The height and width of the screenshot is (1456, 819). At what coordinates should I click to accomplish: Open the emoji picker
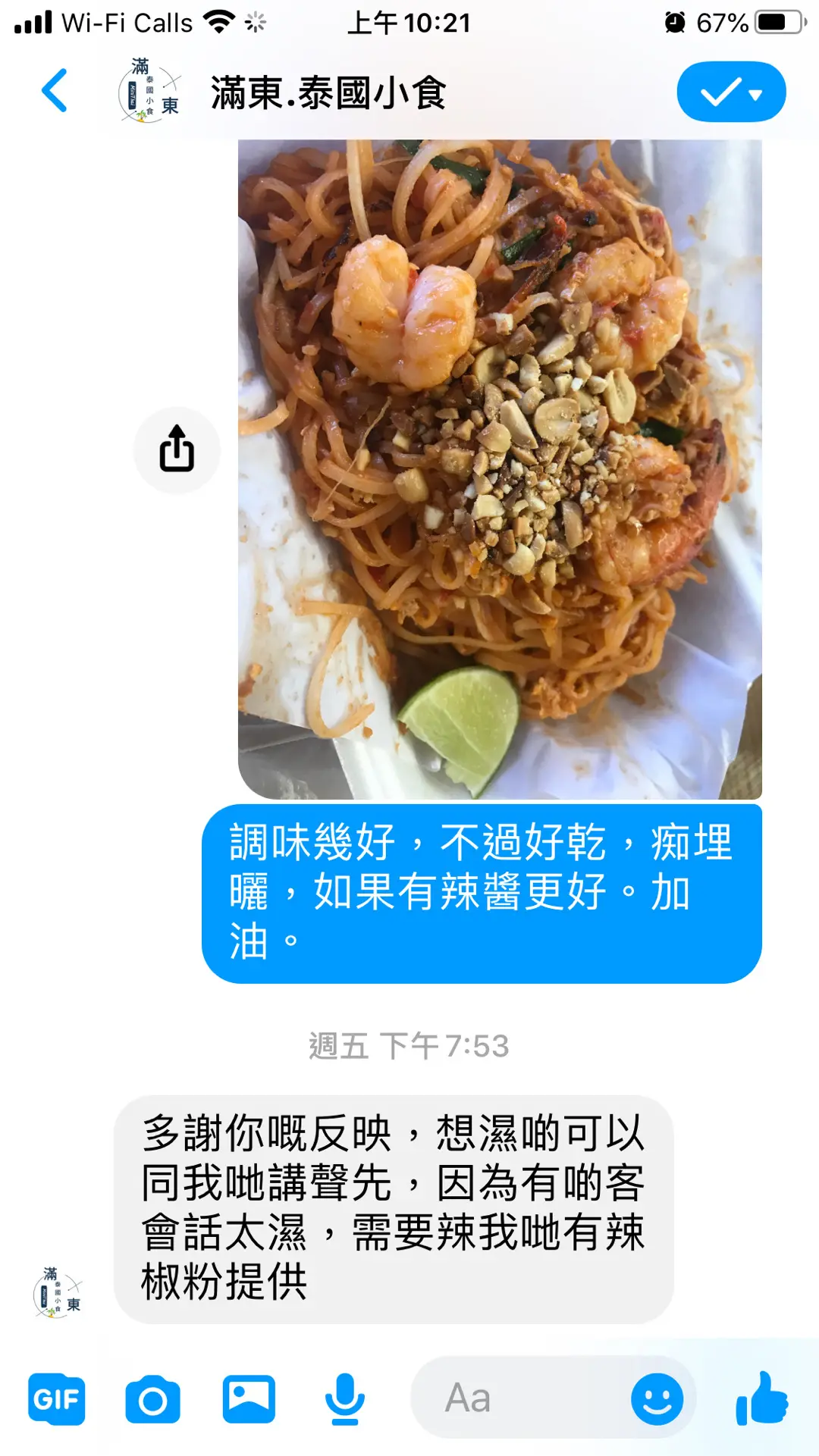(657, 1398)
